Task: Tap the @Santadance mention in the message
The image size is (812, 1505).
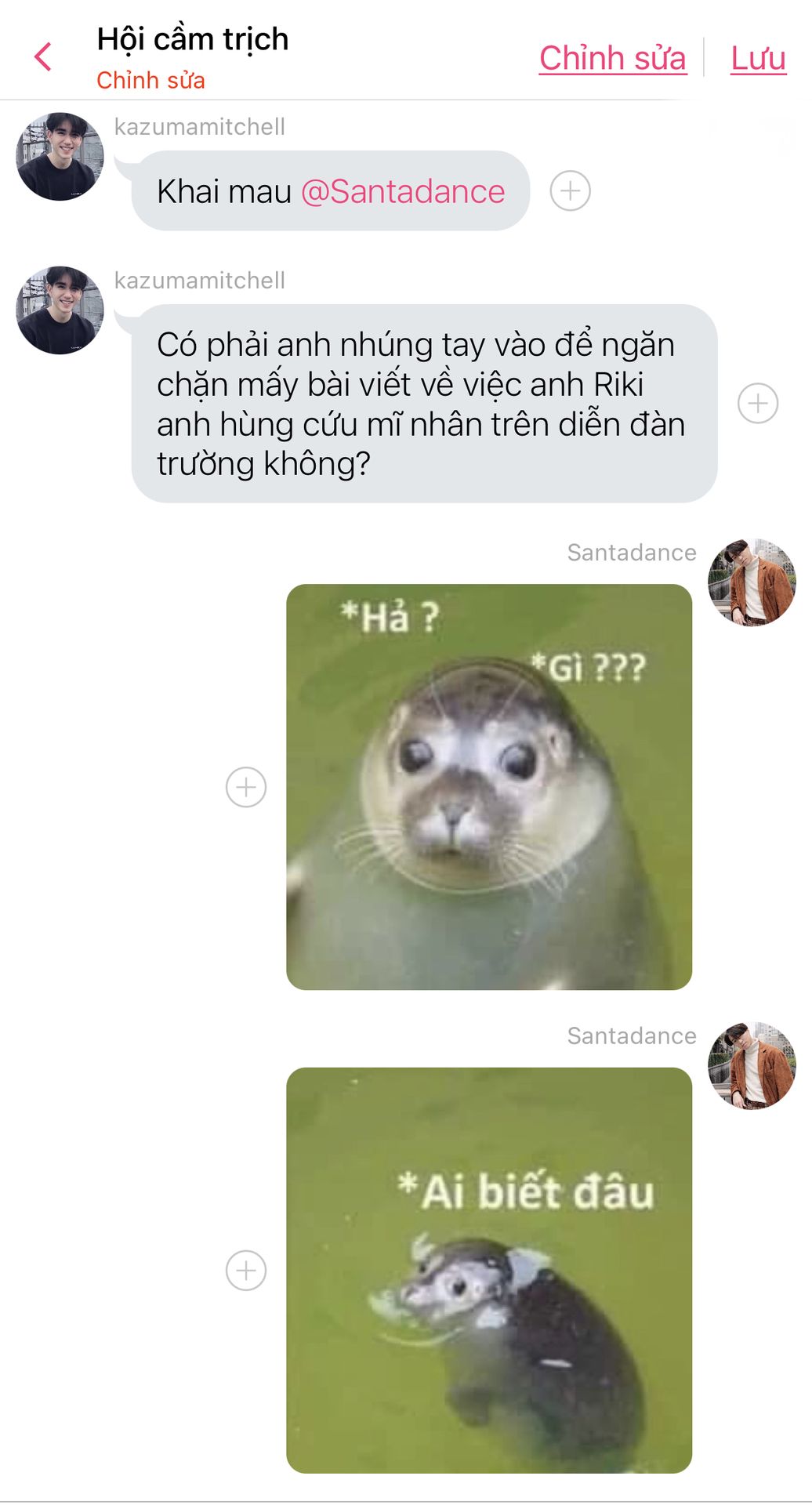Action: tap(403, 191)
